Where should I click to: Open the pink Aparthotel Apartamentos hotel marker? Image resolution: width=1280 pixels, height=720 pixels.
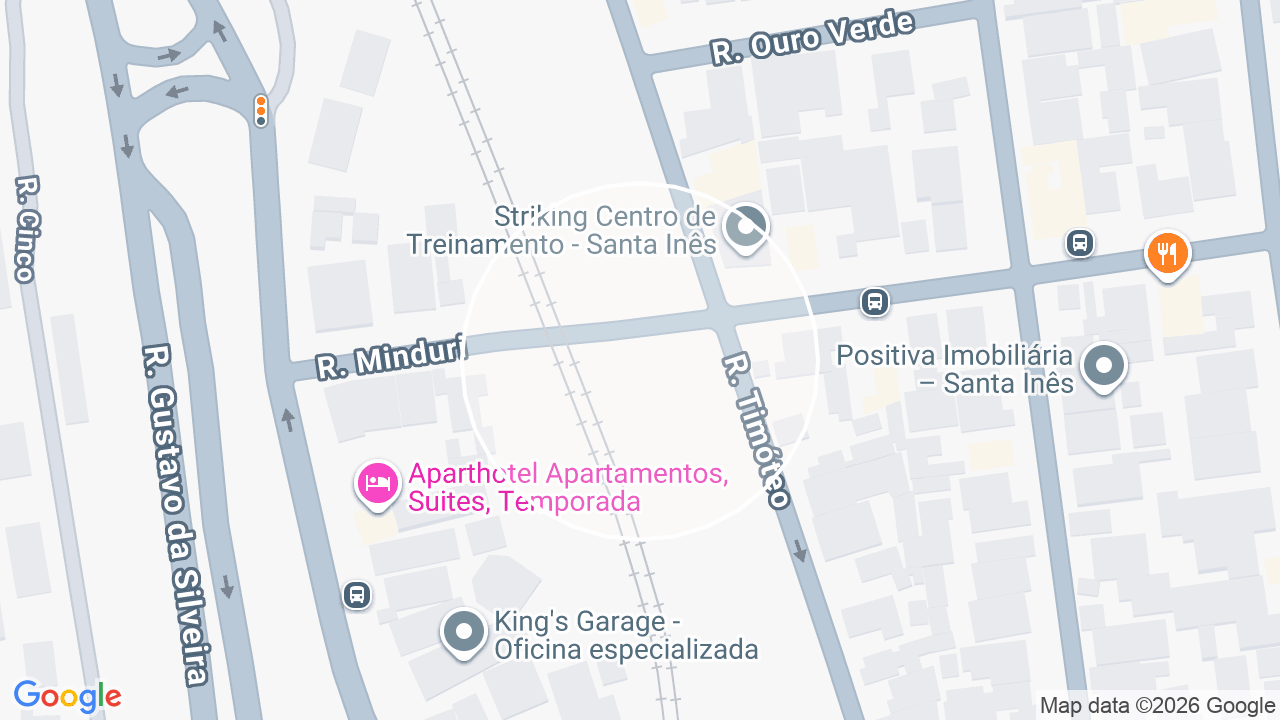click(378, 485)
